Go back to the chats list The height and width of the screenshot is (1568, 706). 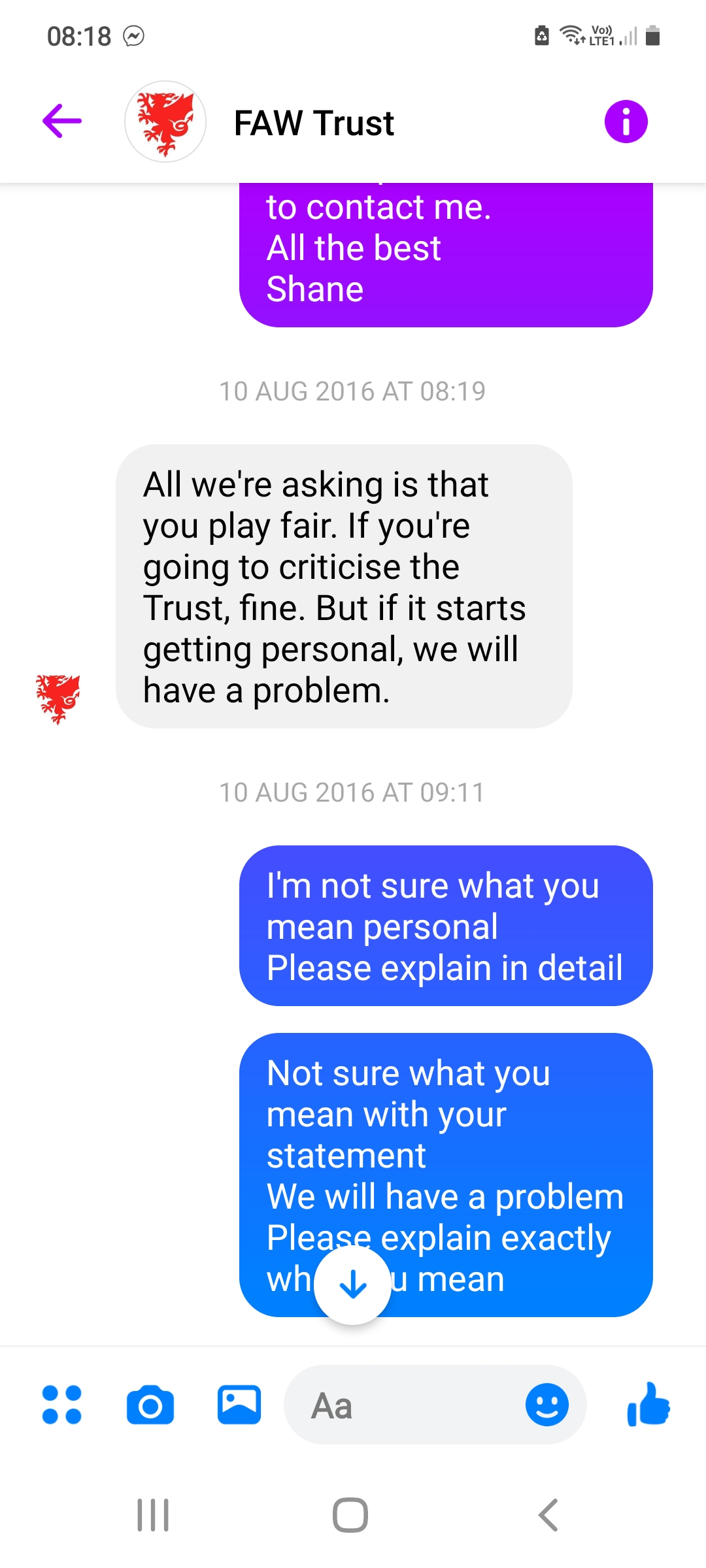click(62, 122)
